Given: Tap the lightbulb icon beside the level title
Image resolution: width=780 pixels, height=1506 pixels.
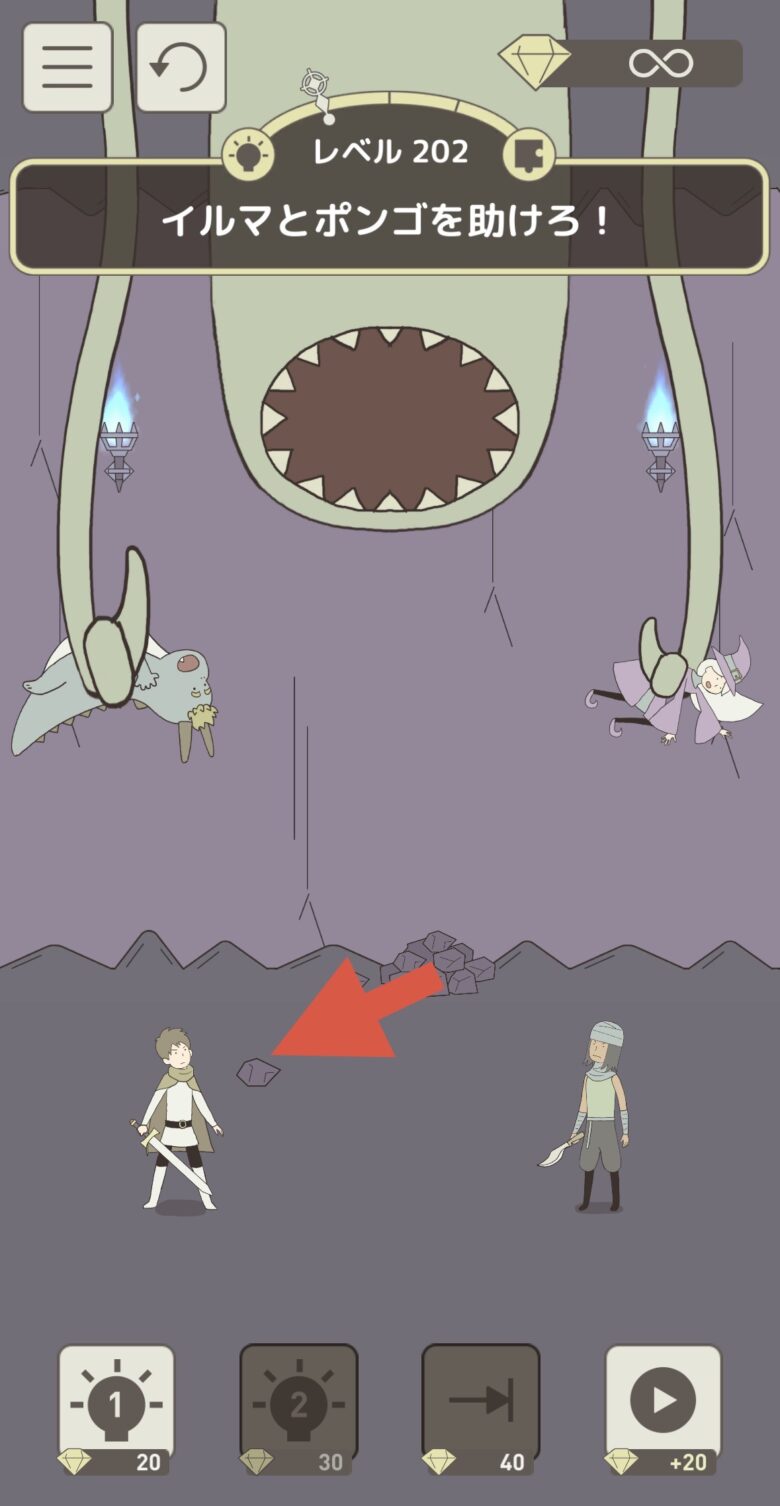Looking at the screenshot, I should 247,154.
